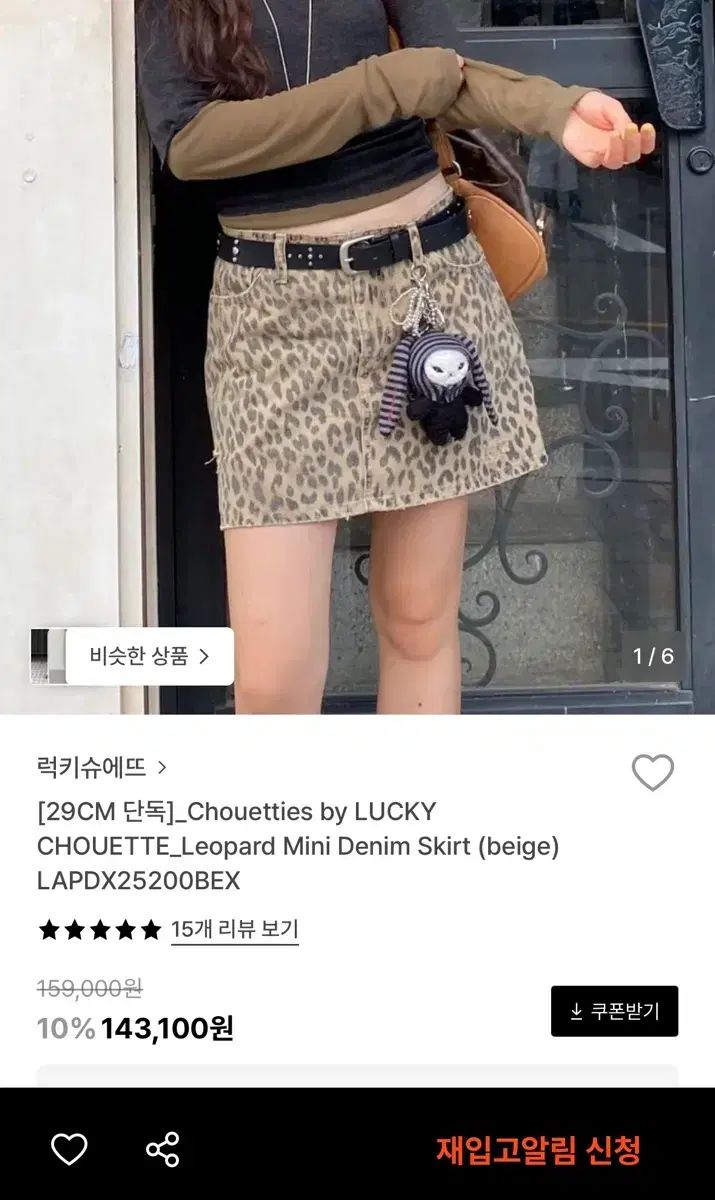The image size is (715, 1200).
Task: View the 15개 리뷰 보기 reviews link
Action: 234,930
